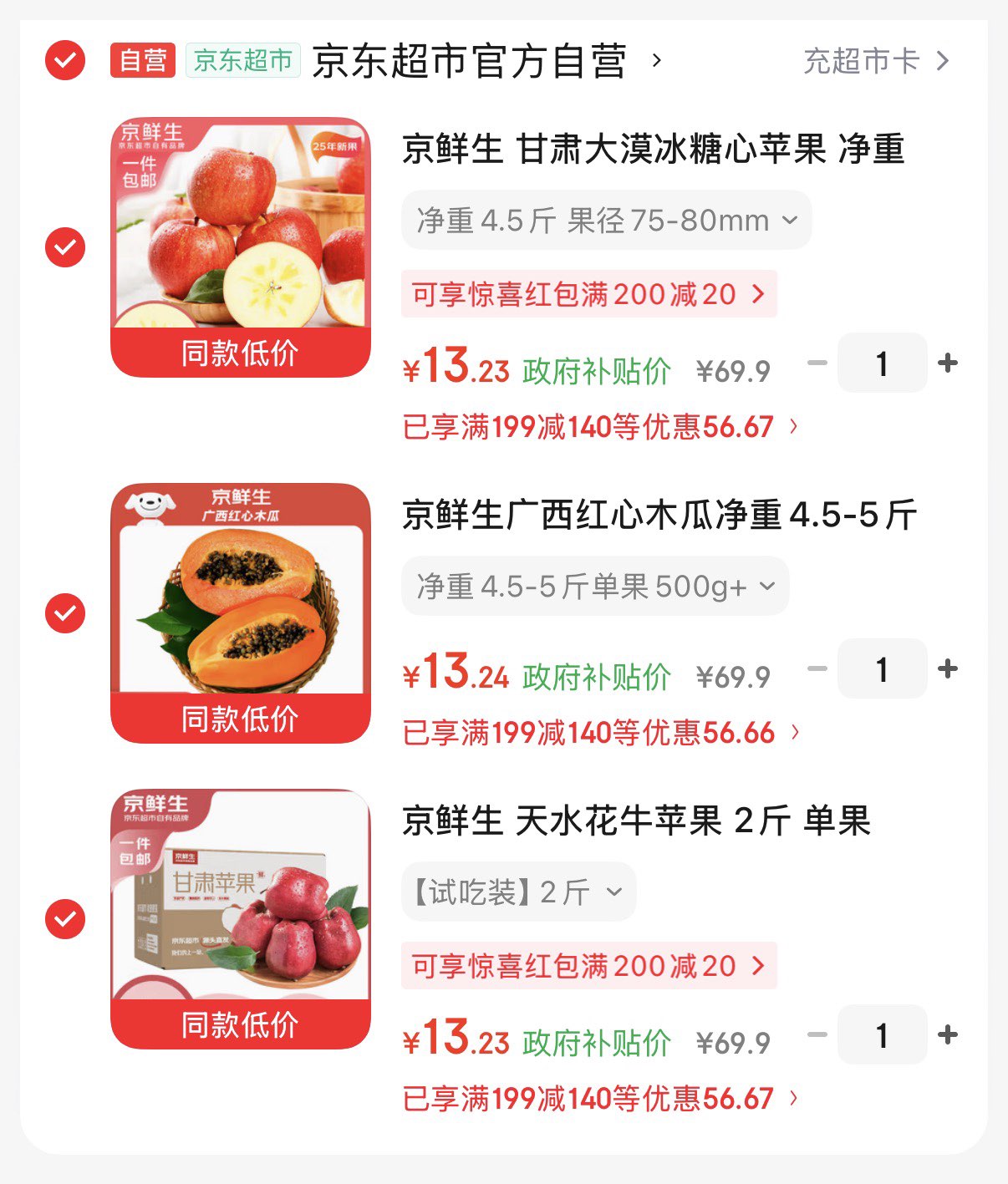Open 红包满200减20 offer under 天水花牛苹果
Viewport: 1008px width, 1184px height.
588,966
